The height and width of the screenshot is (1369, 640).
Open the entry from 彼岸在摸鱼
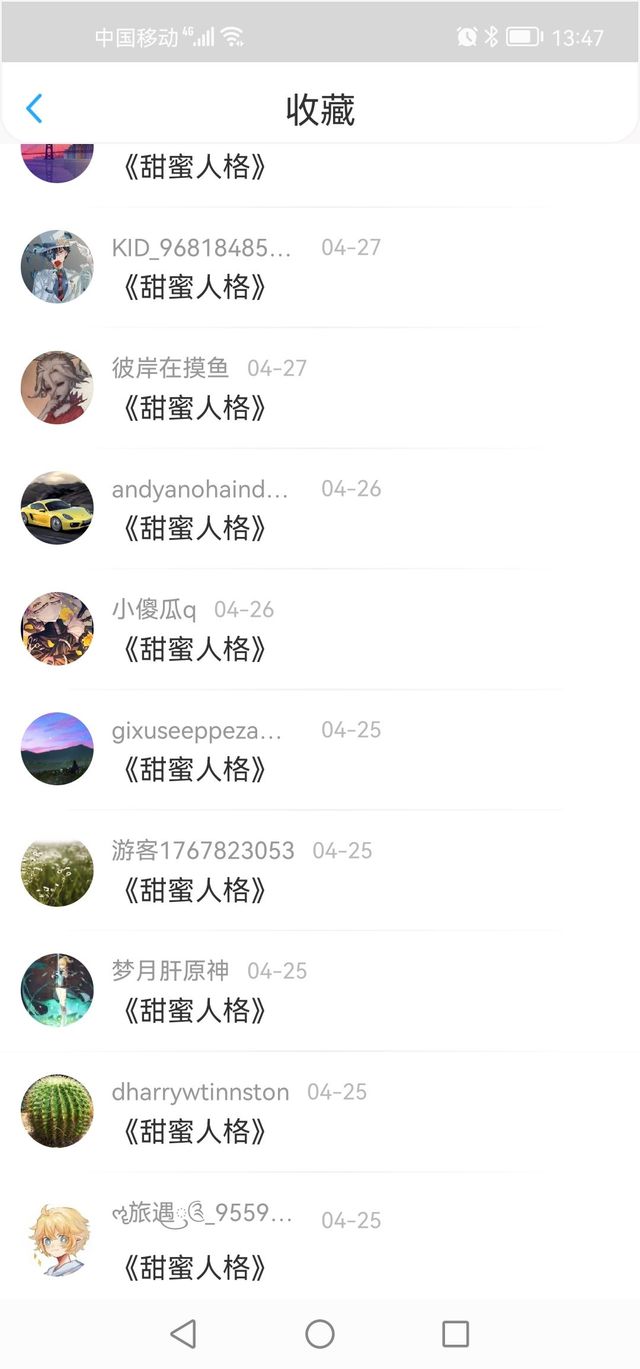[195, 408]
